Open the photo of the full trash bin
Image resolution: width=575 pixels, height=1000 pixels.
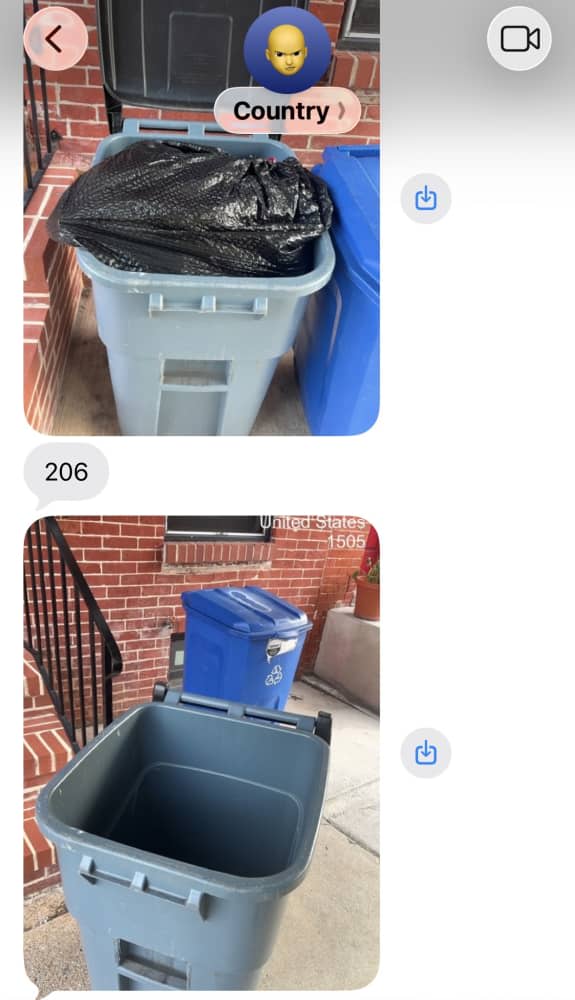click(x=201, y=217)
